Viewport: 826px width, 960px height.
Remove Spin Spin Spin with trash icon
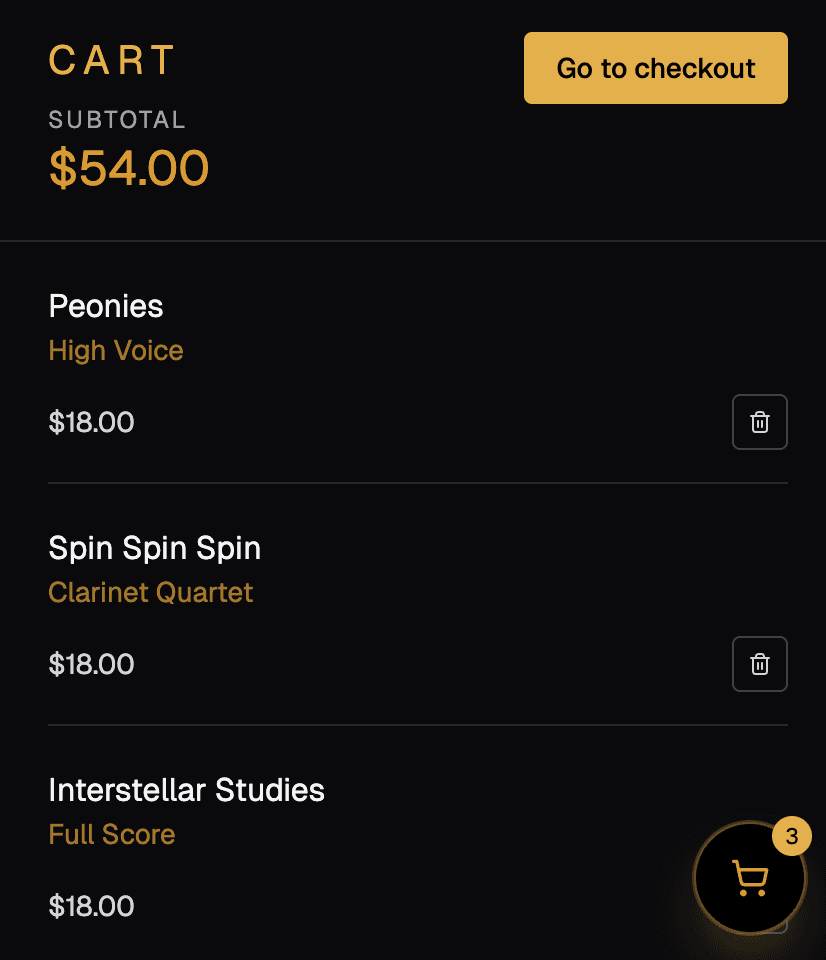pyautogui.click(x=759, y=664)
